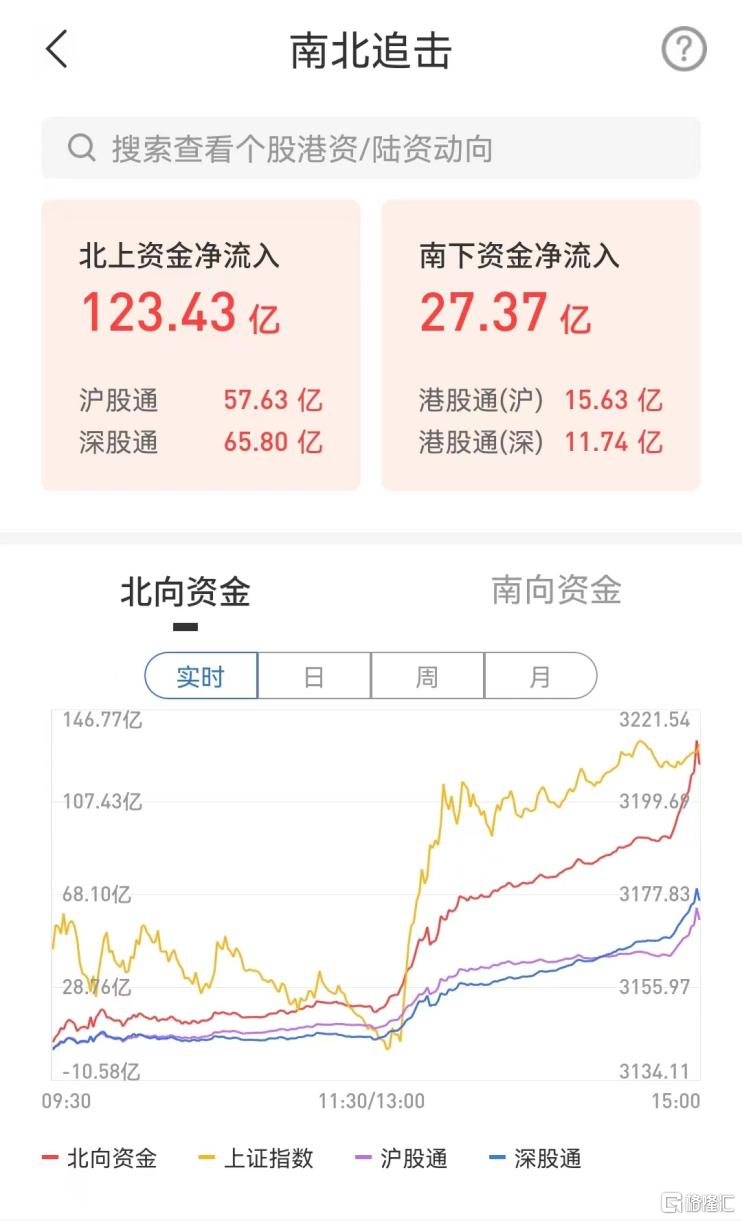Select the 北向资金 tab
The height and width of the screenshot is (1221, 742).
[185, 592]
